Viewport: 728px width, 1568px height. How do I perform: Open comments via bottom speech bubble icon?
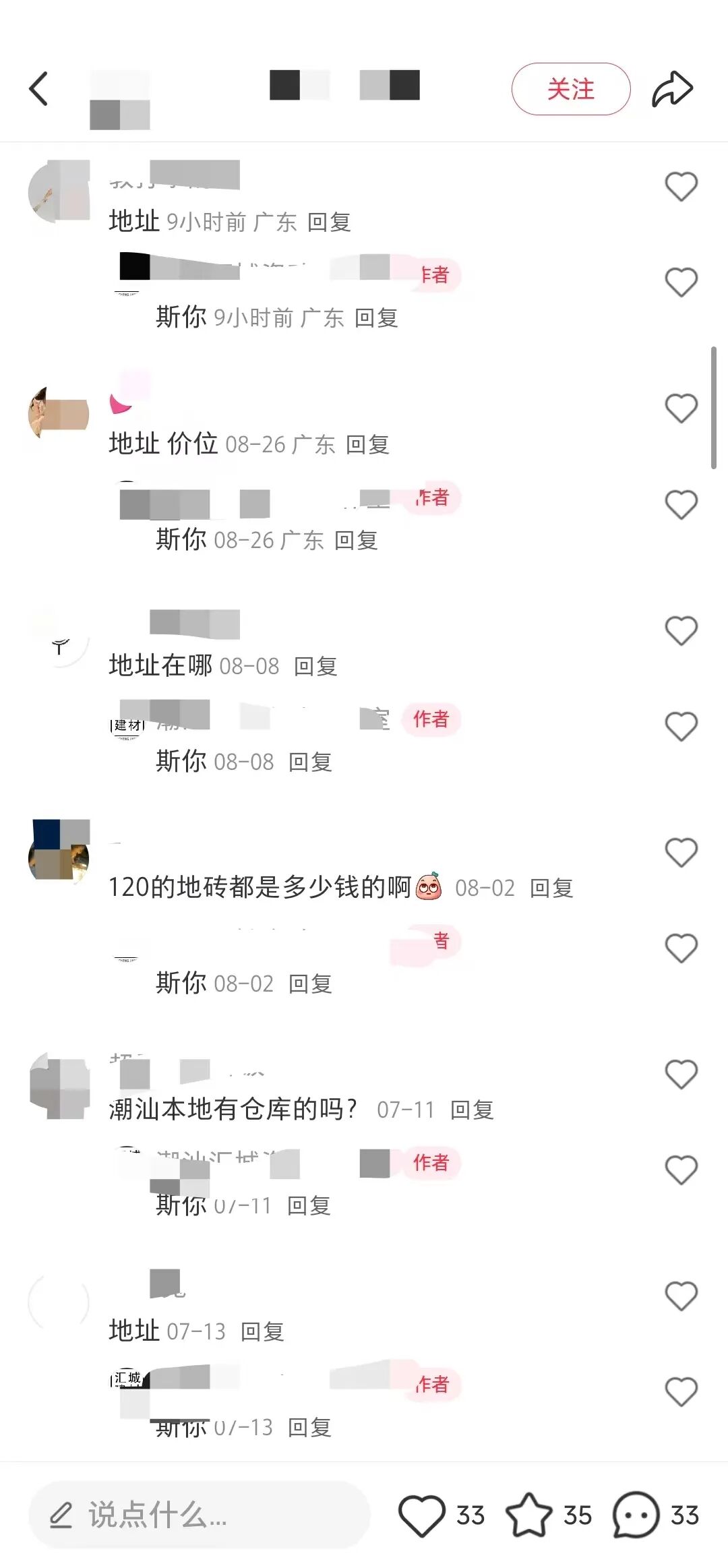635,1515
